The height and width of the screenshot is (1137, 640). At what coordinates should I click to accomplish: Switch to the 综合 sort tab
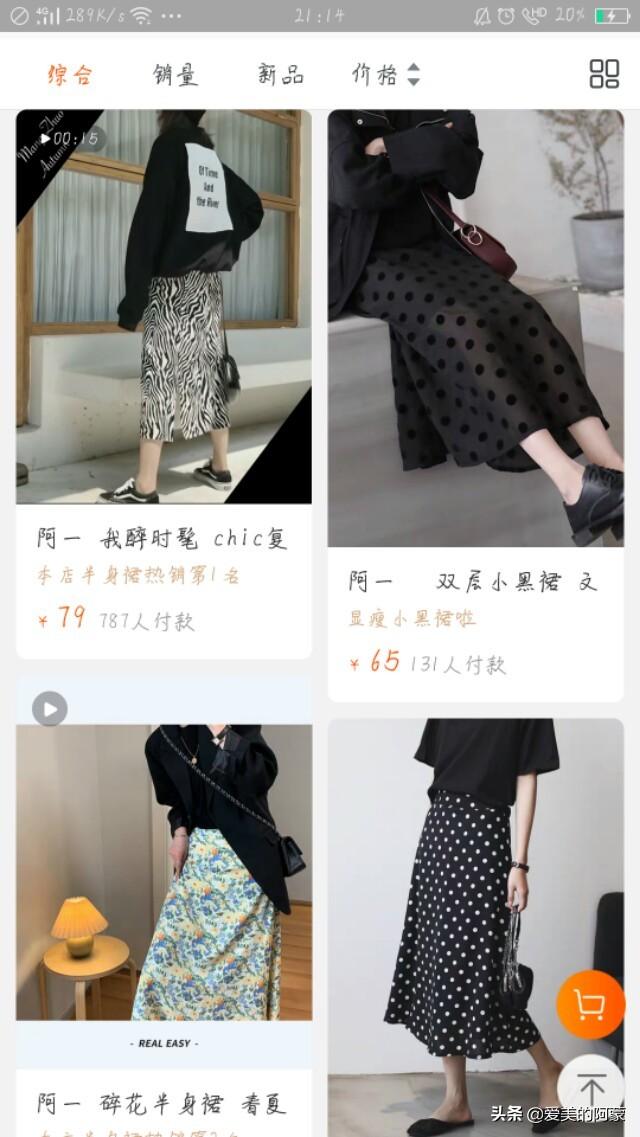[x=70, y=74]
